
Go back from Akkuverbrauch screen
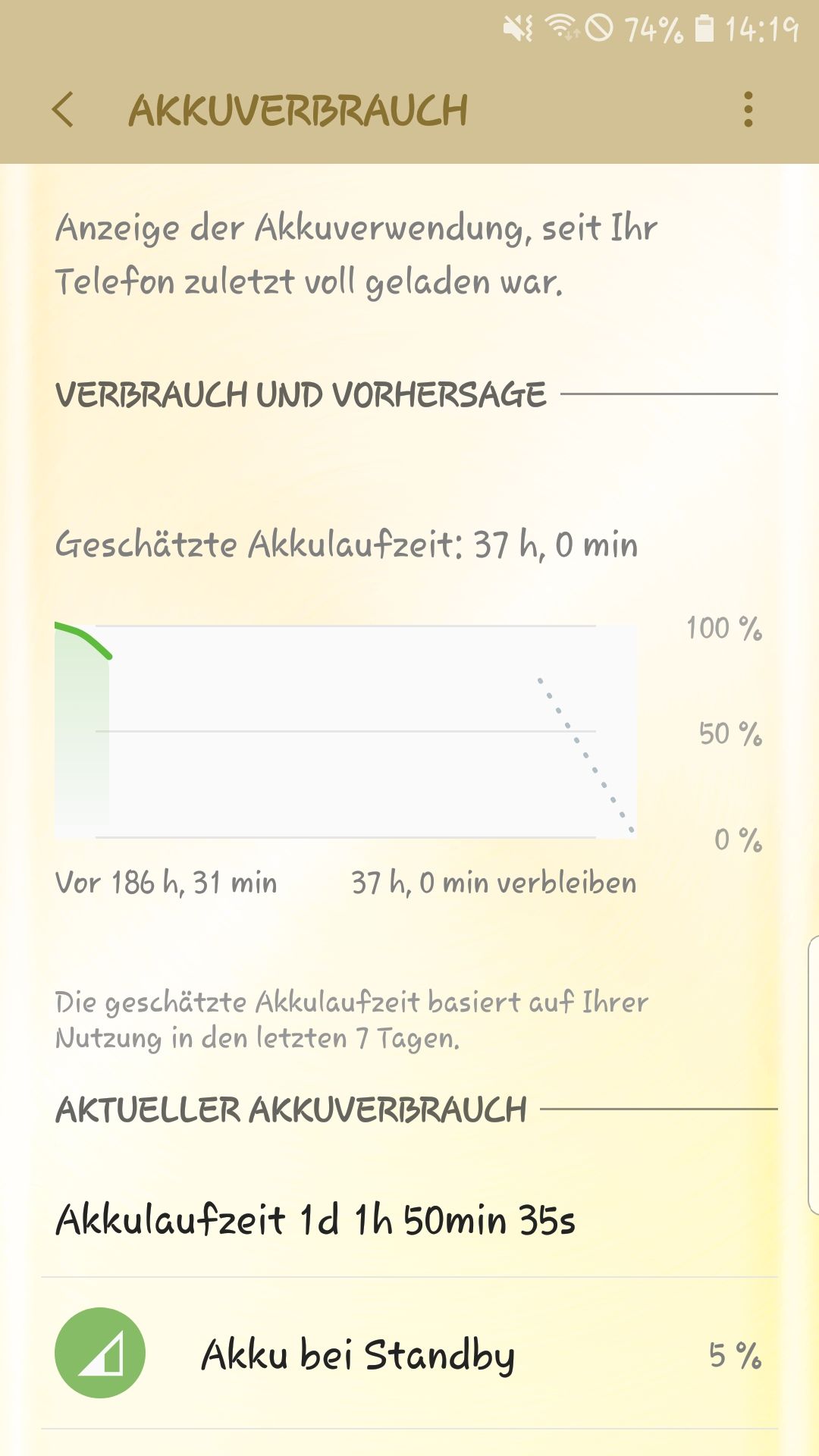click(64, 110)
